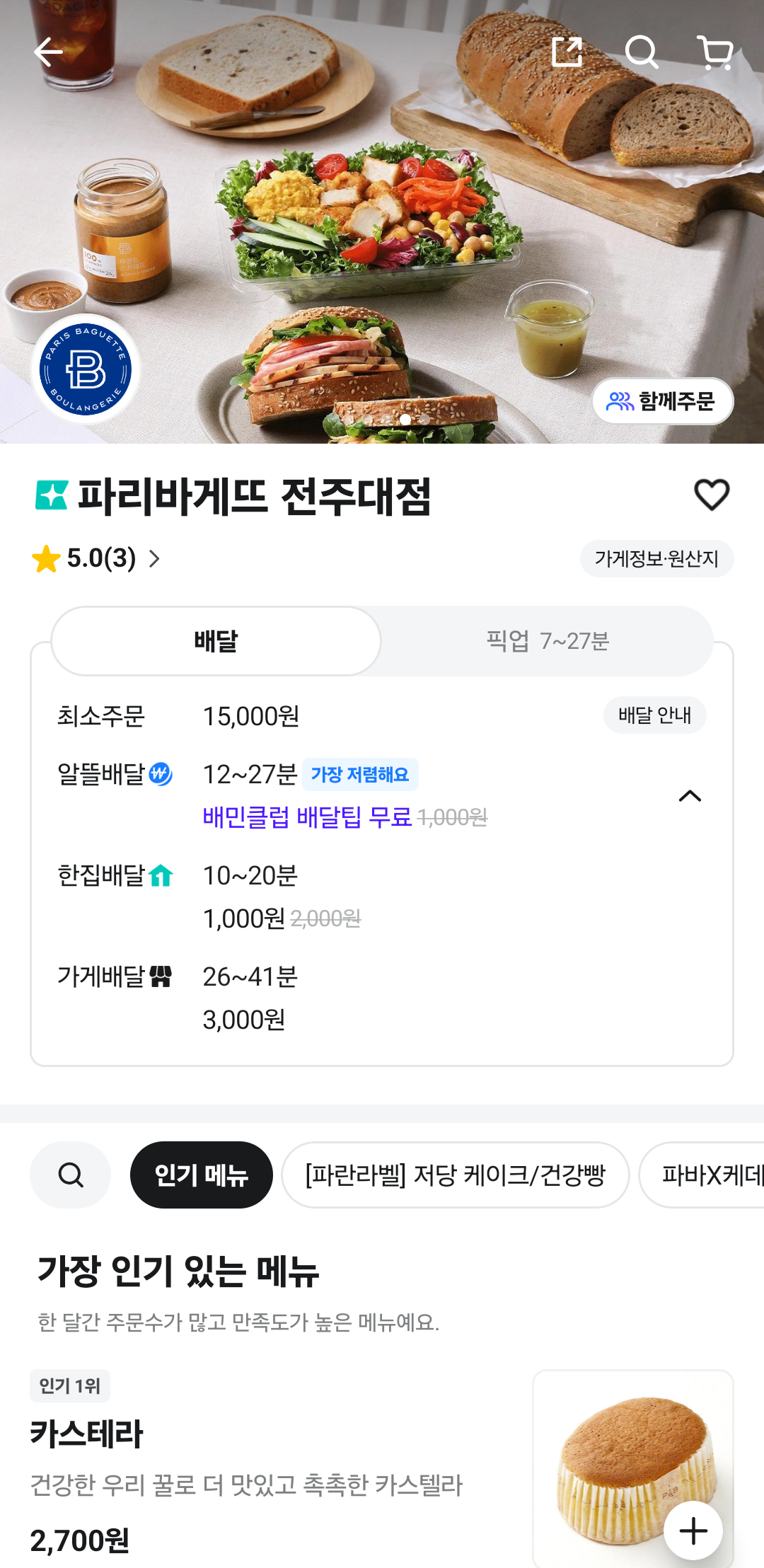Open search from the top bar
The height and width of the screenshot is (1568, 764).
(642, 52)
